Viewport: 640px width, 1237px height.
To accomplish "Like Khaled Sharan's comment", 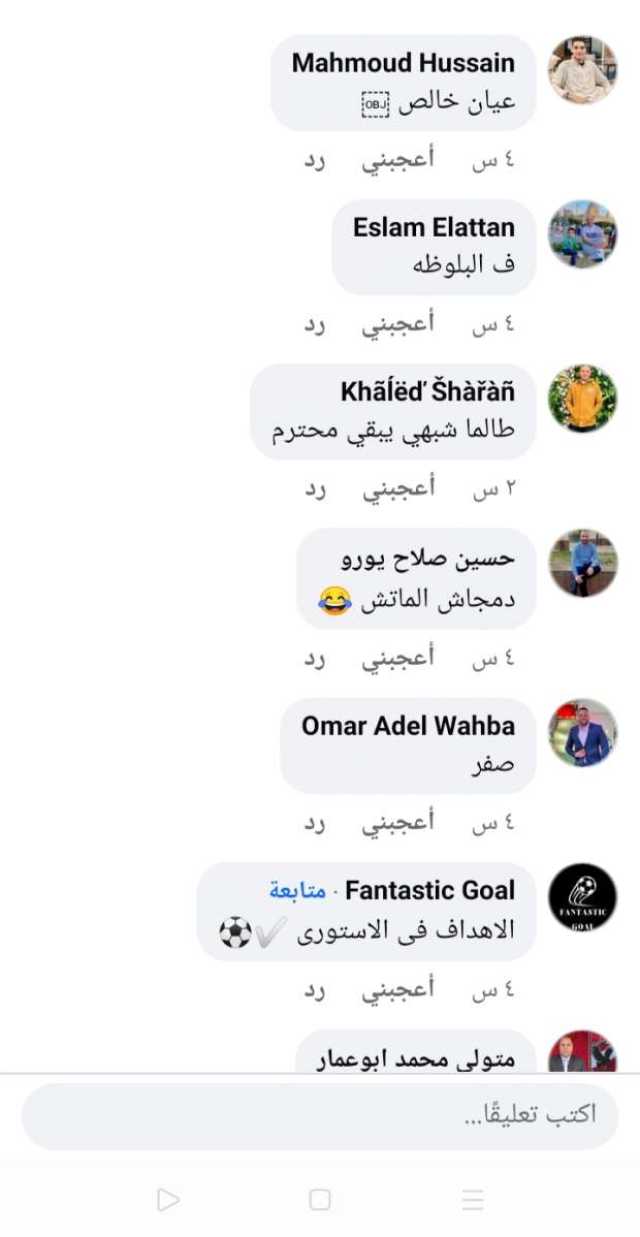I will [398, 489].
